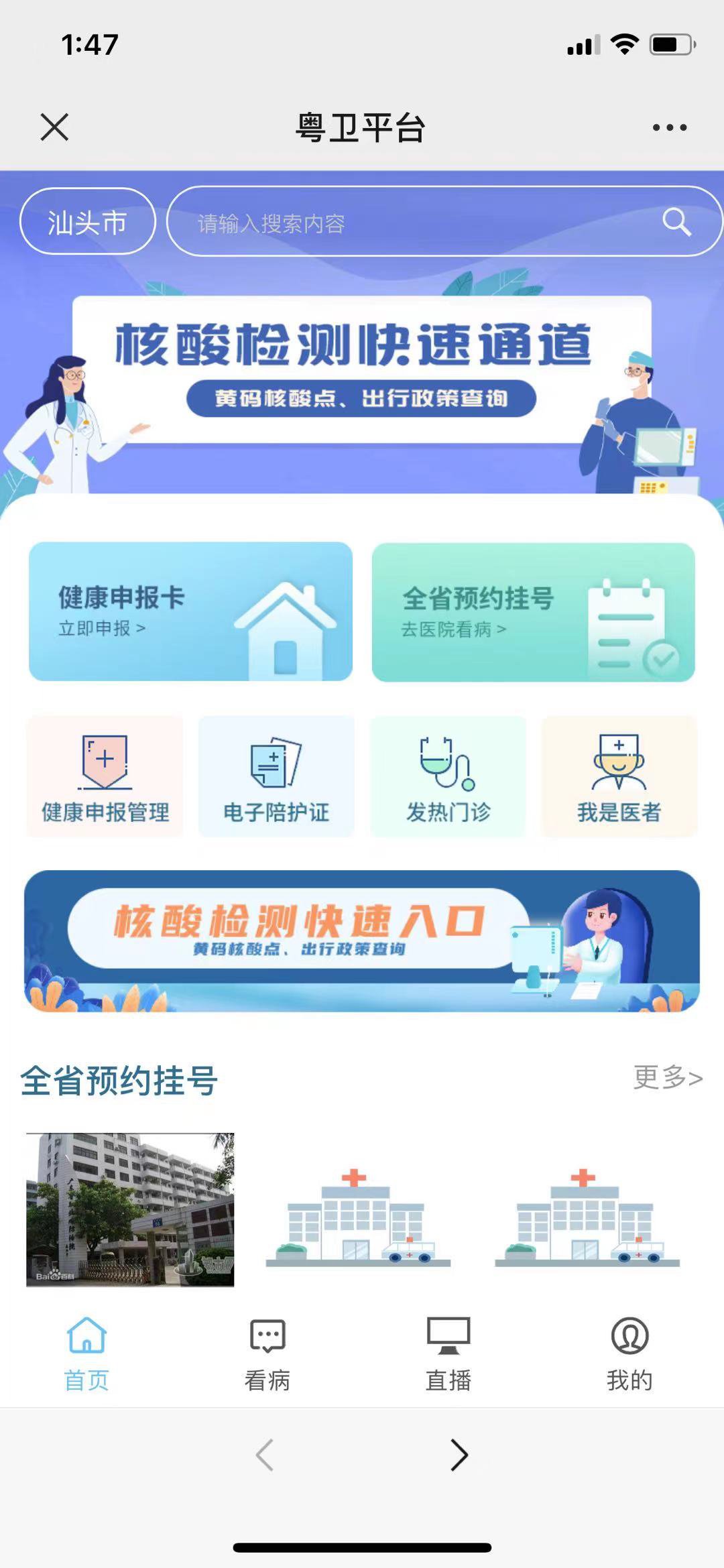Close the 粤卫平台 mini program page
The height and width of the screenshot is (1568, 724).
point(54,127)
